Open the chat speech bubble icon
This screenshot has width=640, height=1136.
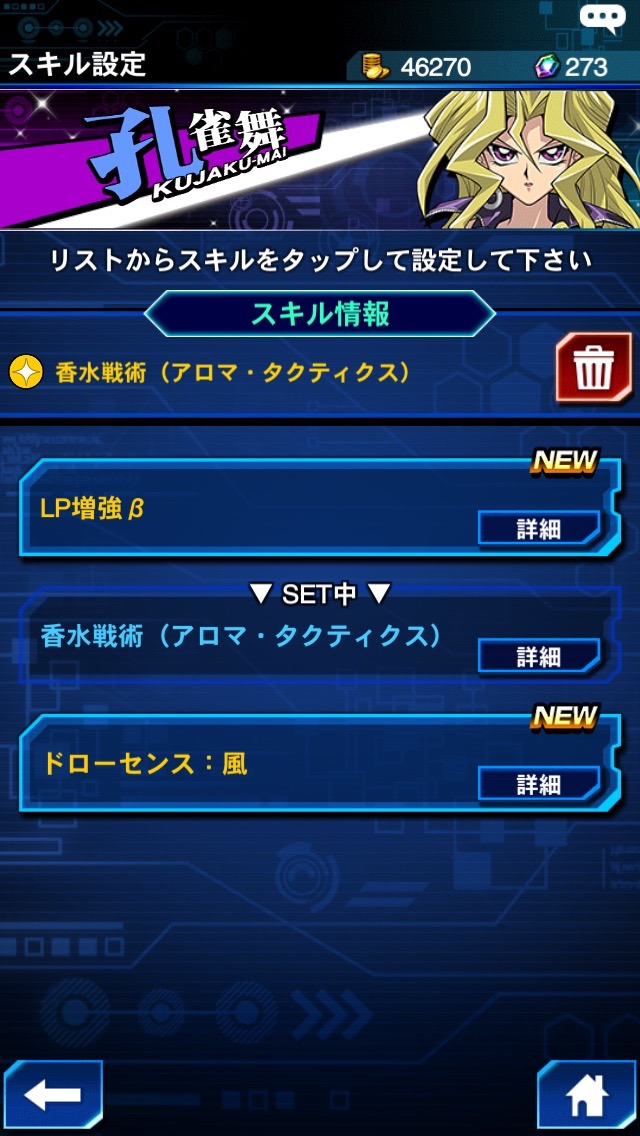point(607,18)
